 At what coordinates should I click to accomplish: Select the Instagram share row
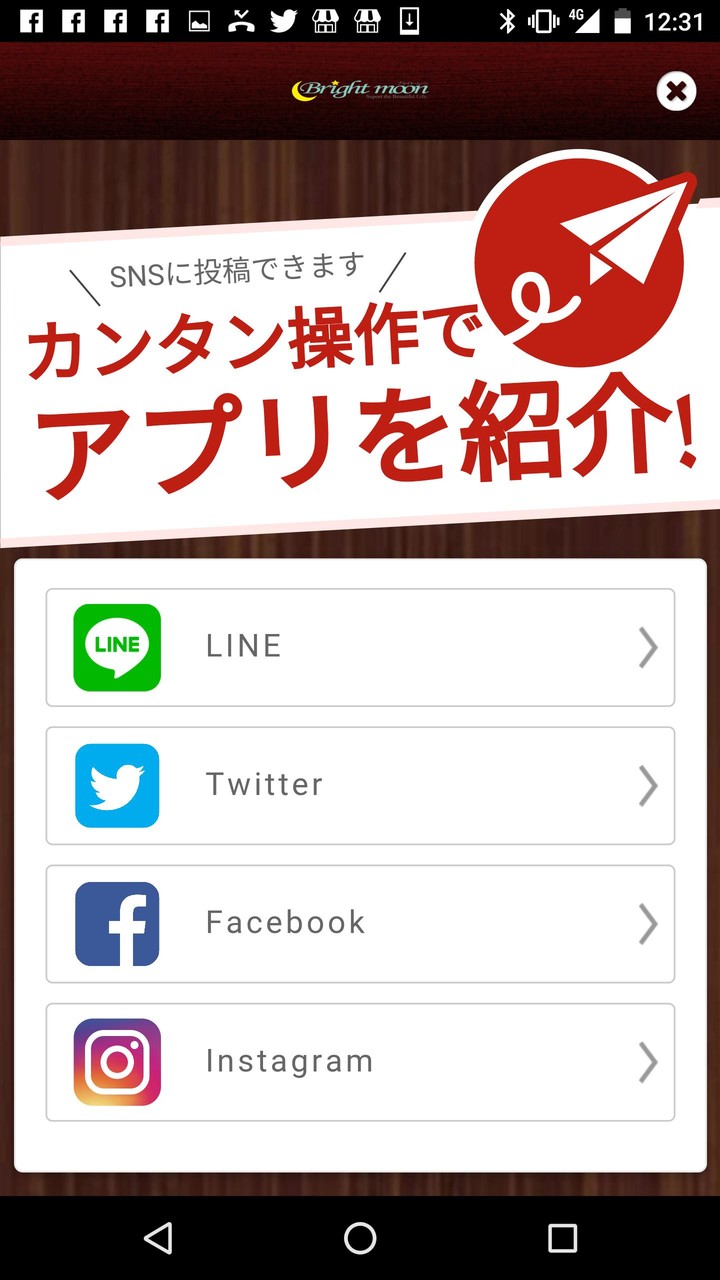[360, 1060]
